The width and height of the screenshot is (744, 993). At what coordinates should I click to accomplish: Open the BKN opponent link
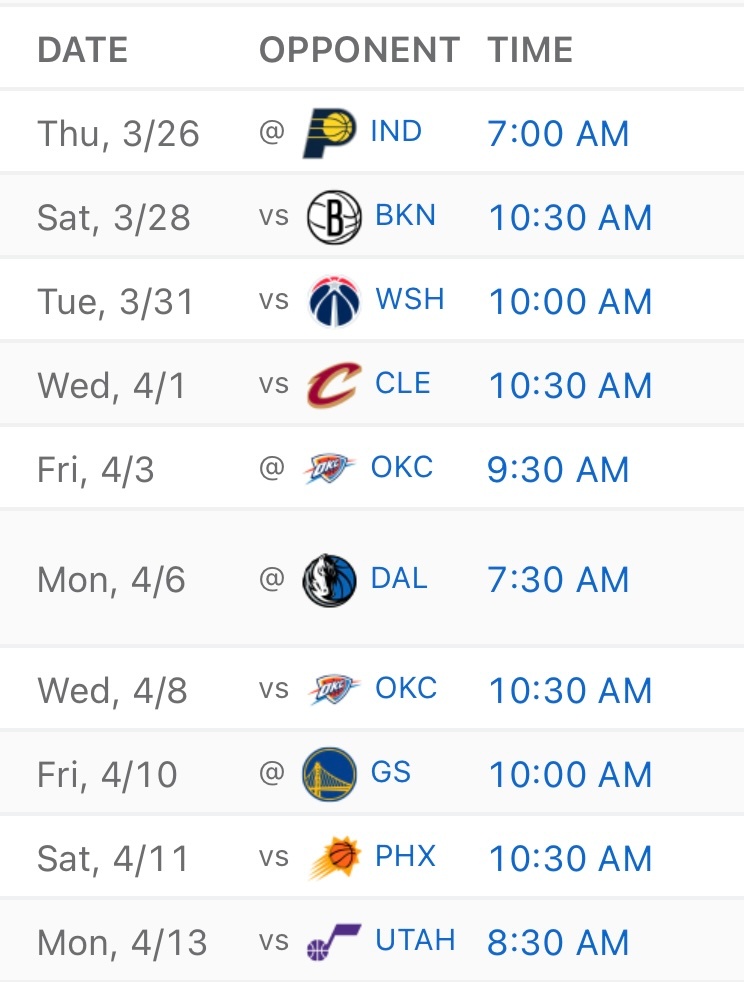click(405, 216)
